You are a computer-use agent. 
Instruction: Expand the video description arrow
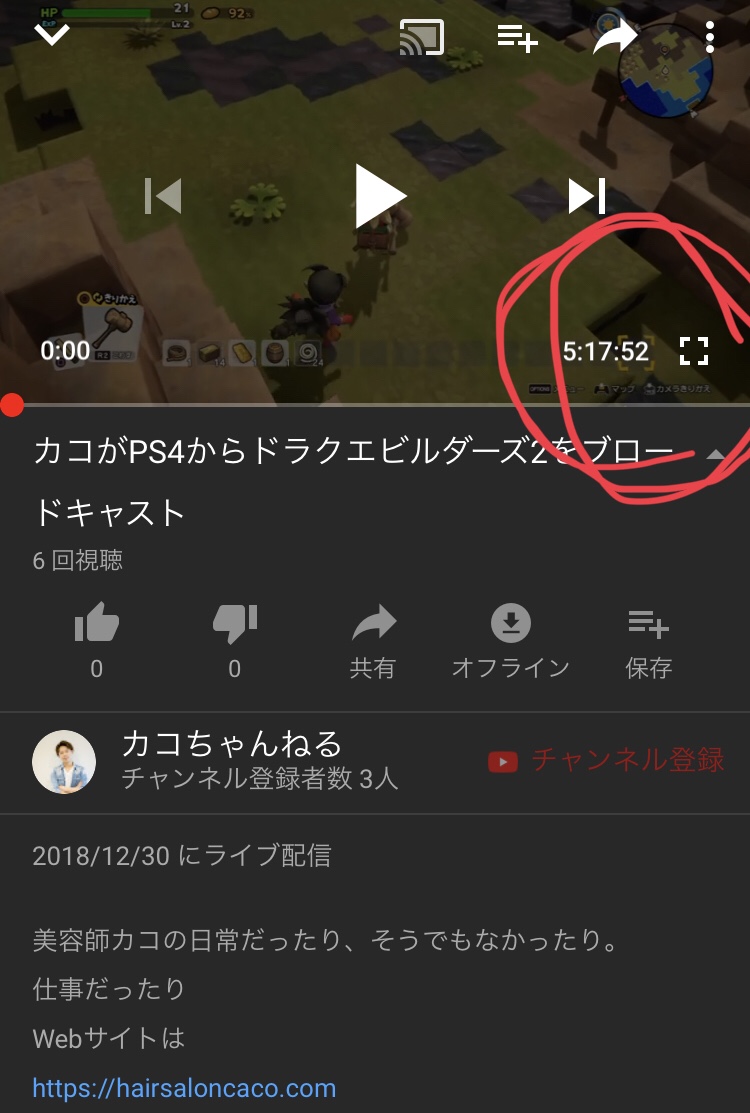pos(715,455)
